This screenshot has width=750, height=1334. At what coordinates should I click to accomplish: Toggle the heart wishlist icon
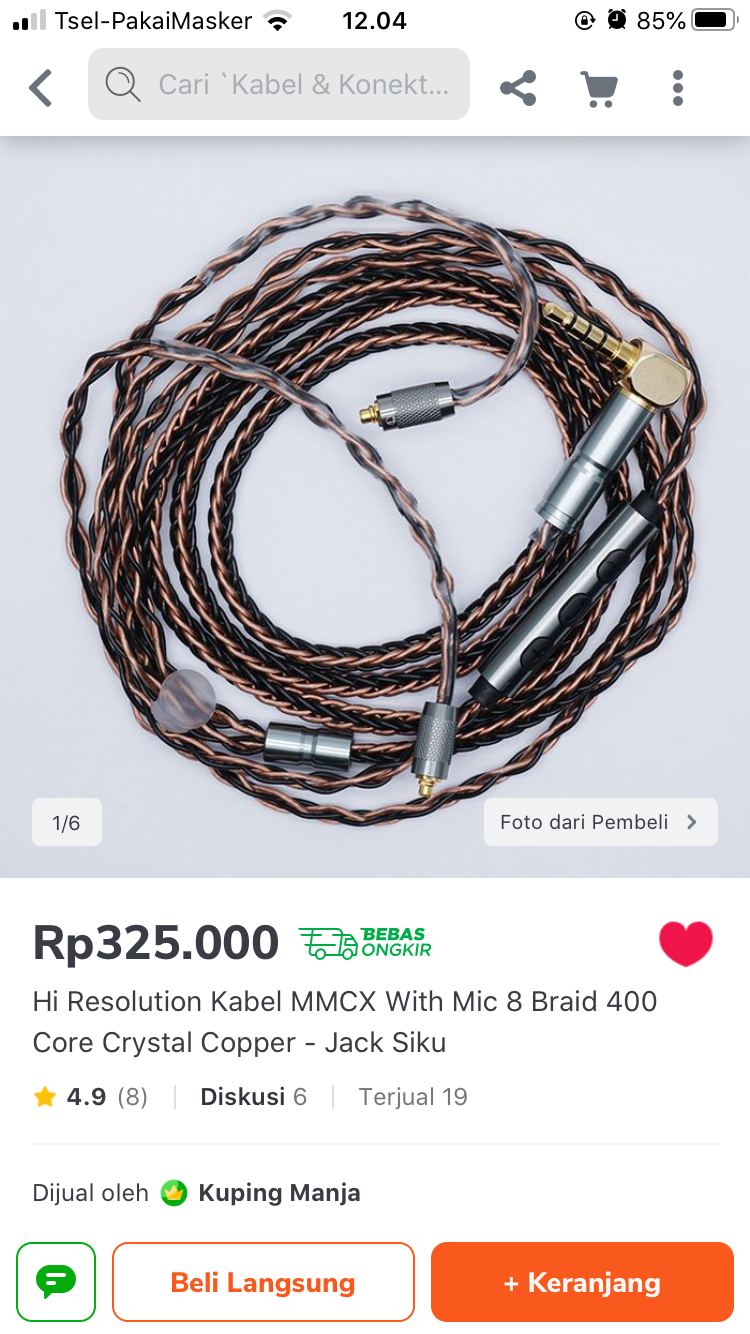tap(685, 943)
